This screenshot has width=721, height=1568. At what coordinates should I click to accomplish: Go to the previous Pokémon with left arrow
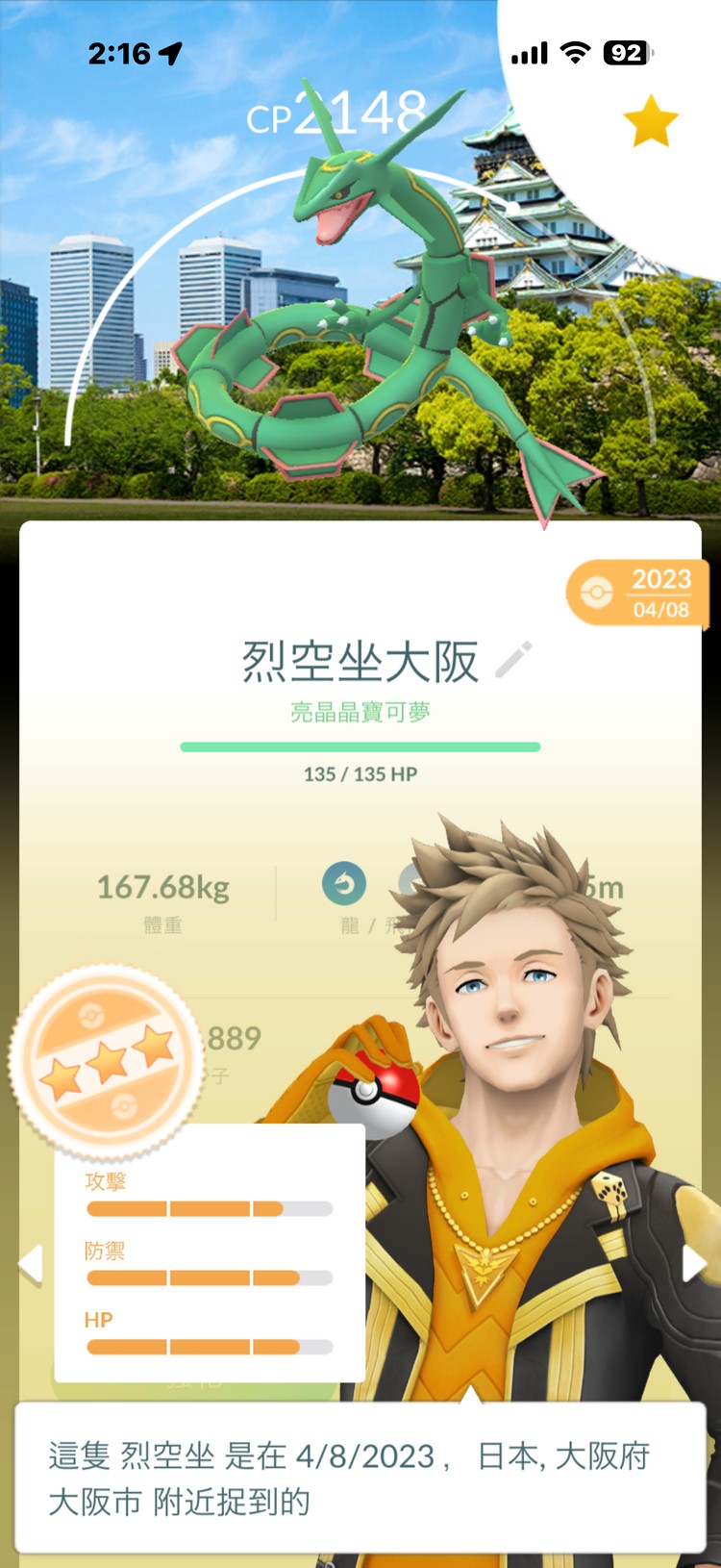pos(32,1264)
